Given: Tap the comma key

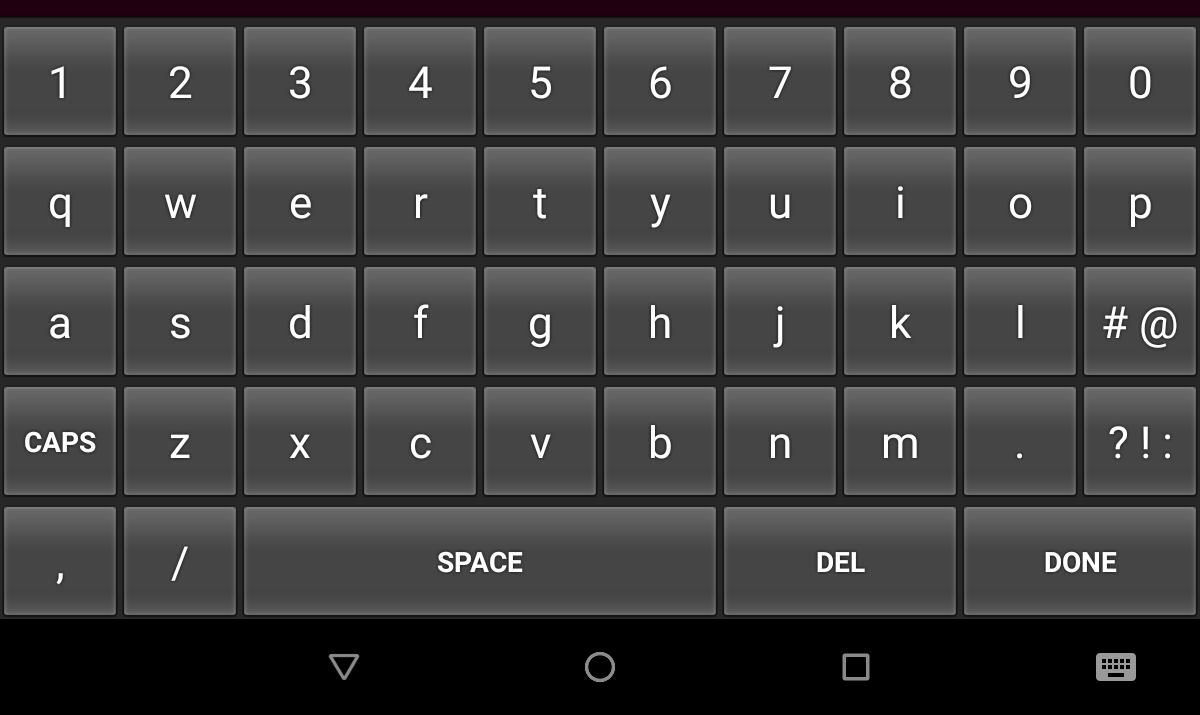Looking at the screenshot, I should tap(60, 561).
